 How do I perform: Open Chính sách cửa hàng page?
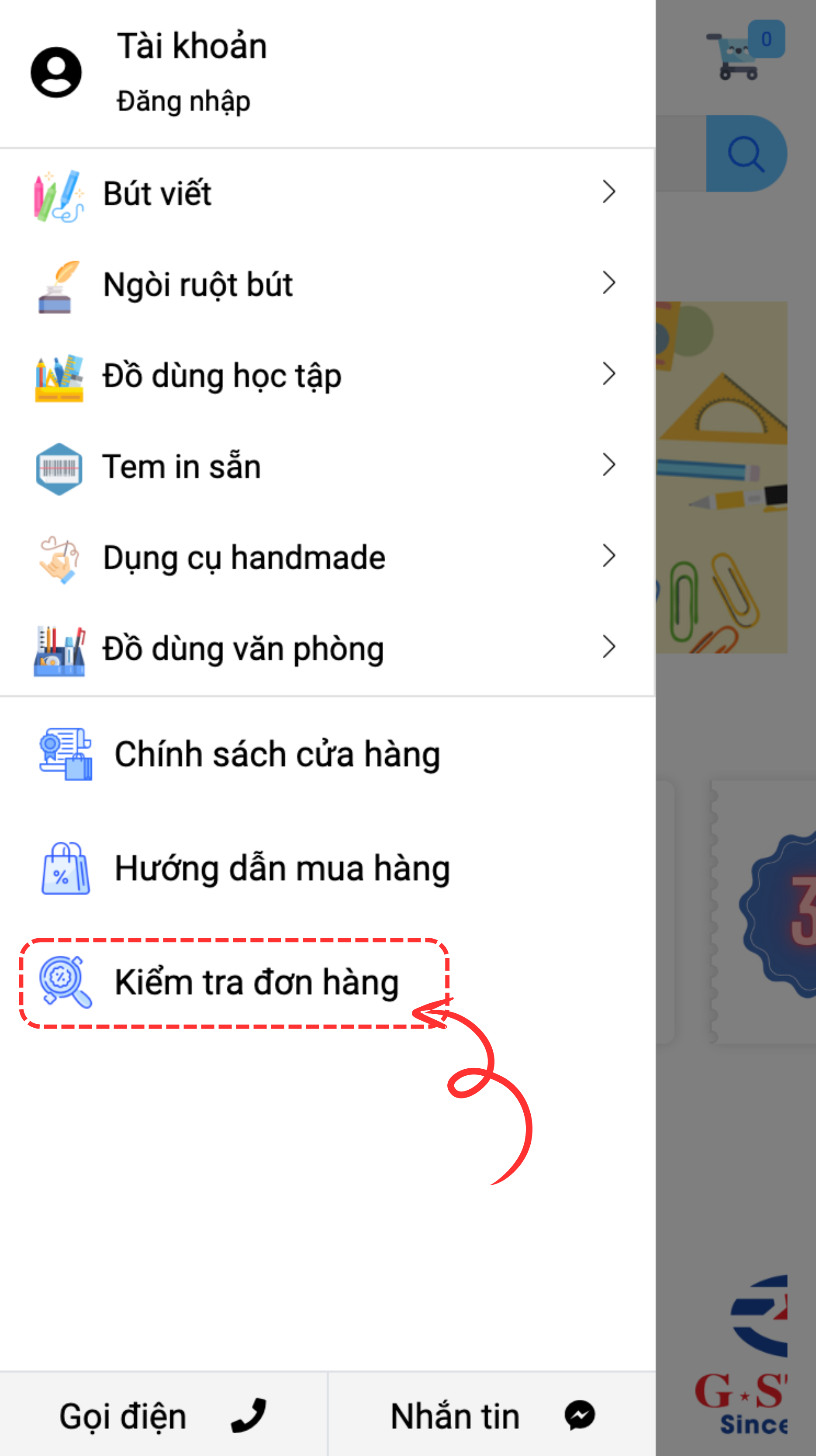coord(277,754)
